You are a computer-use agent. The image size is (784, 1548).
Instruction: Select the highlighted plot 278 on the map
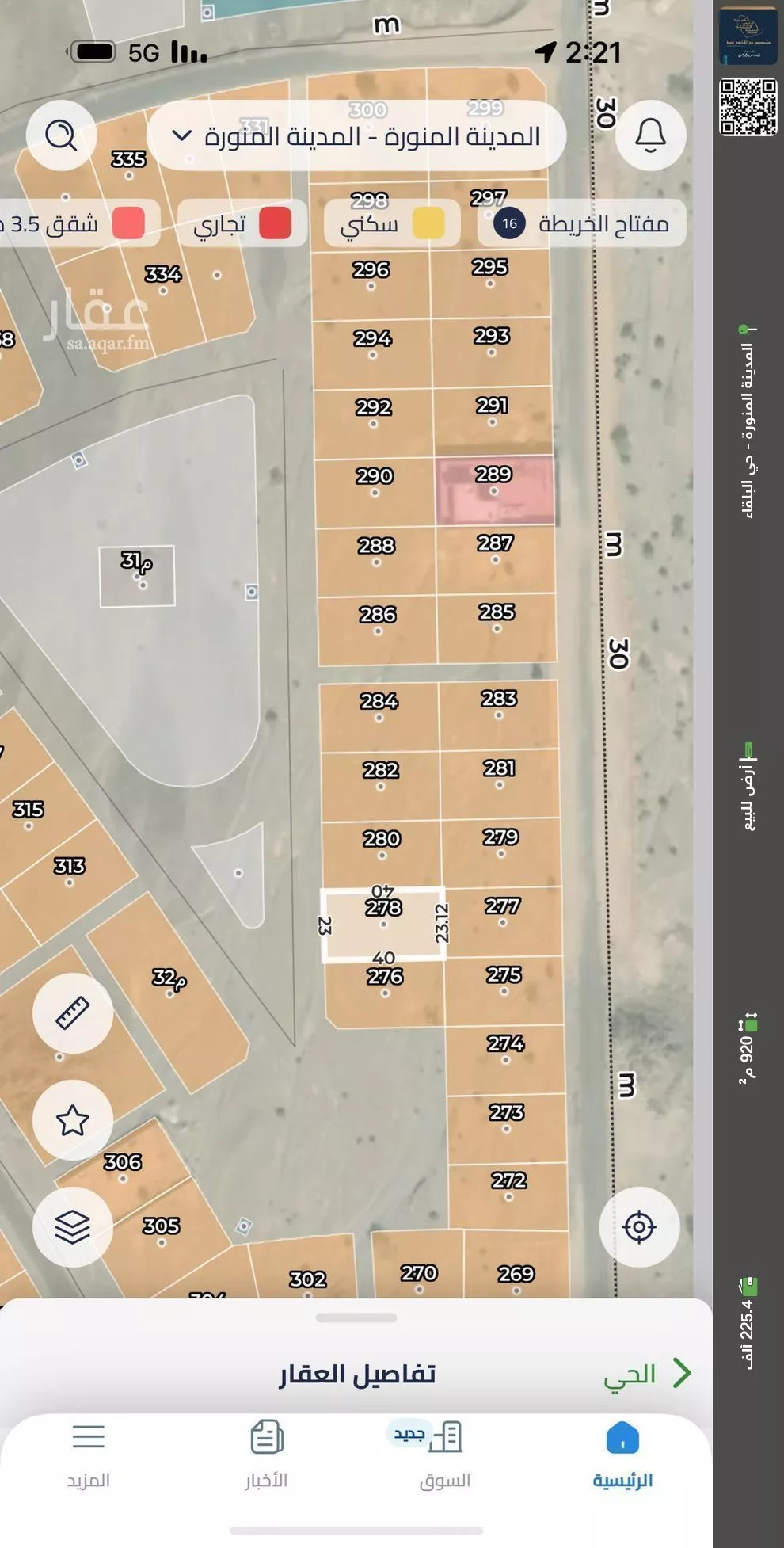point(383,925)
